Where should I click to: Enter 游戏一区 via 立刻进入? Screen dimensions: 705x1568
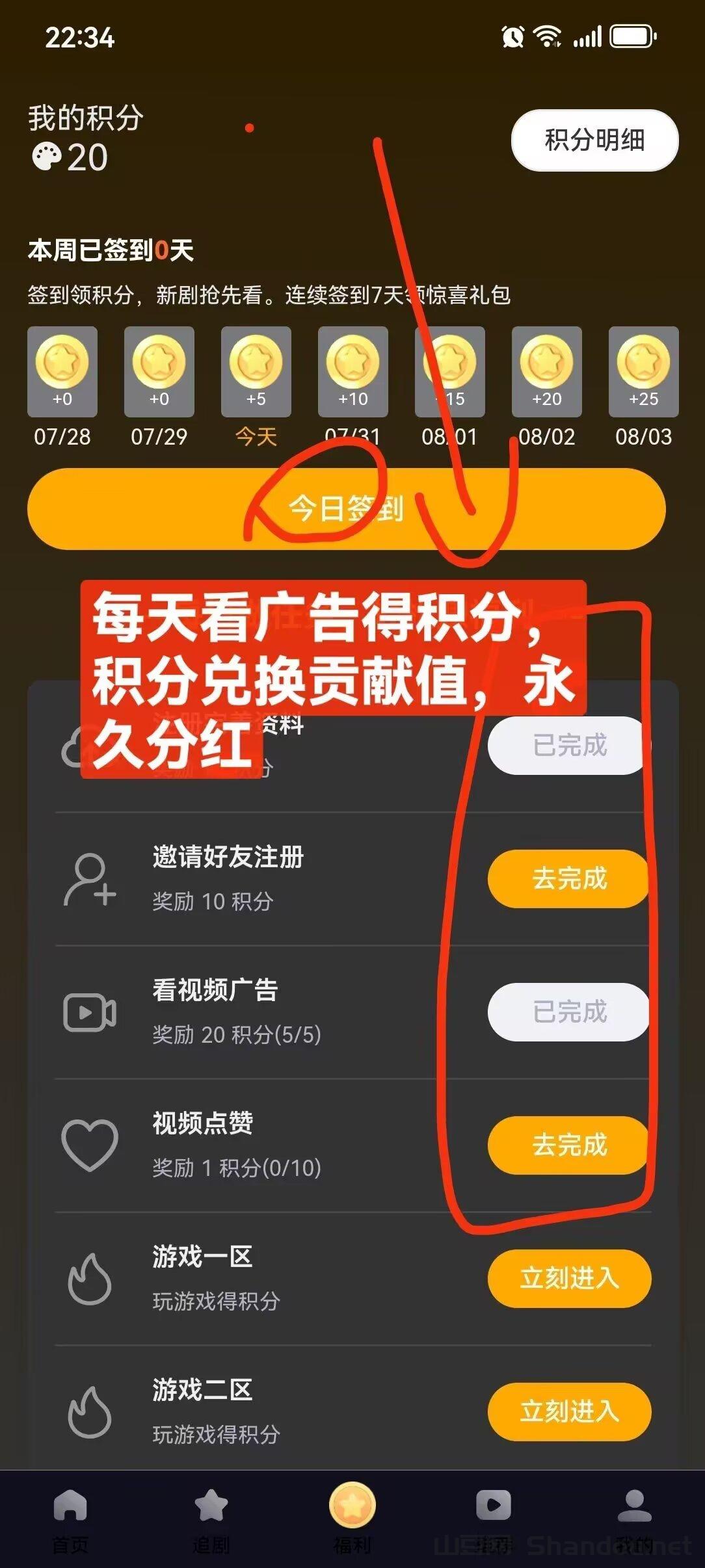569,1278
